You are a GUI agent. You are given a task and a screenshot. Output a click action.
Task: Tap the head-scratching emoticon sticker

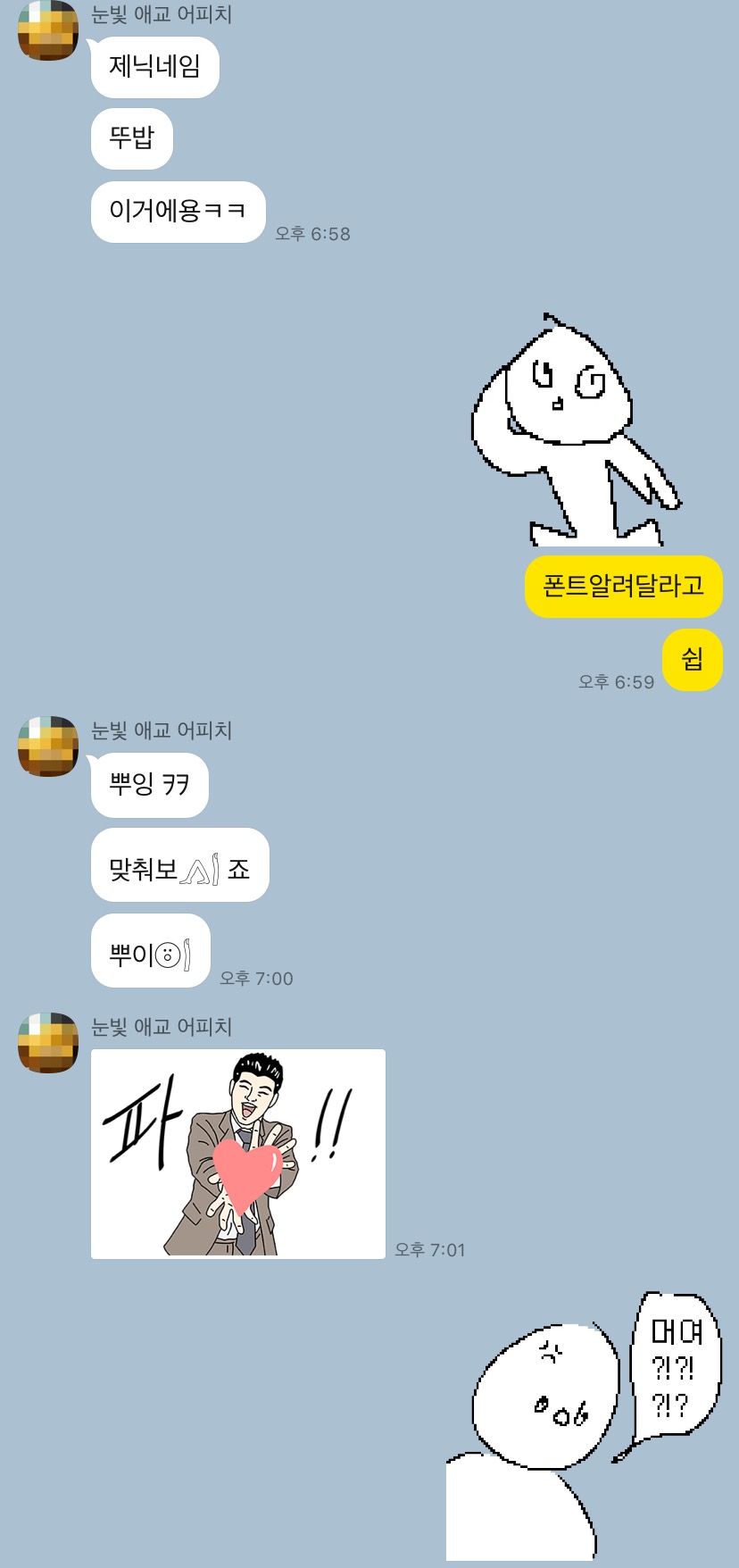(x=576, y=430)
